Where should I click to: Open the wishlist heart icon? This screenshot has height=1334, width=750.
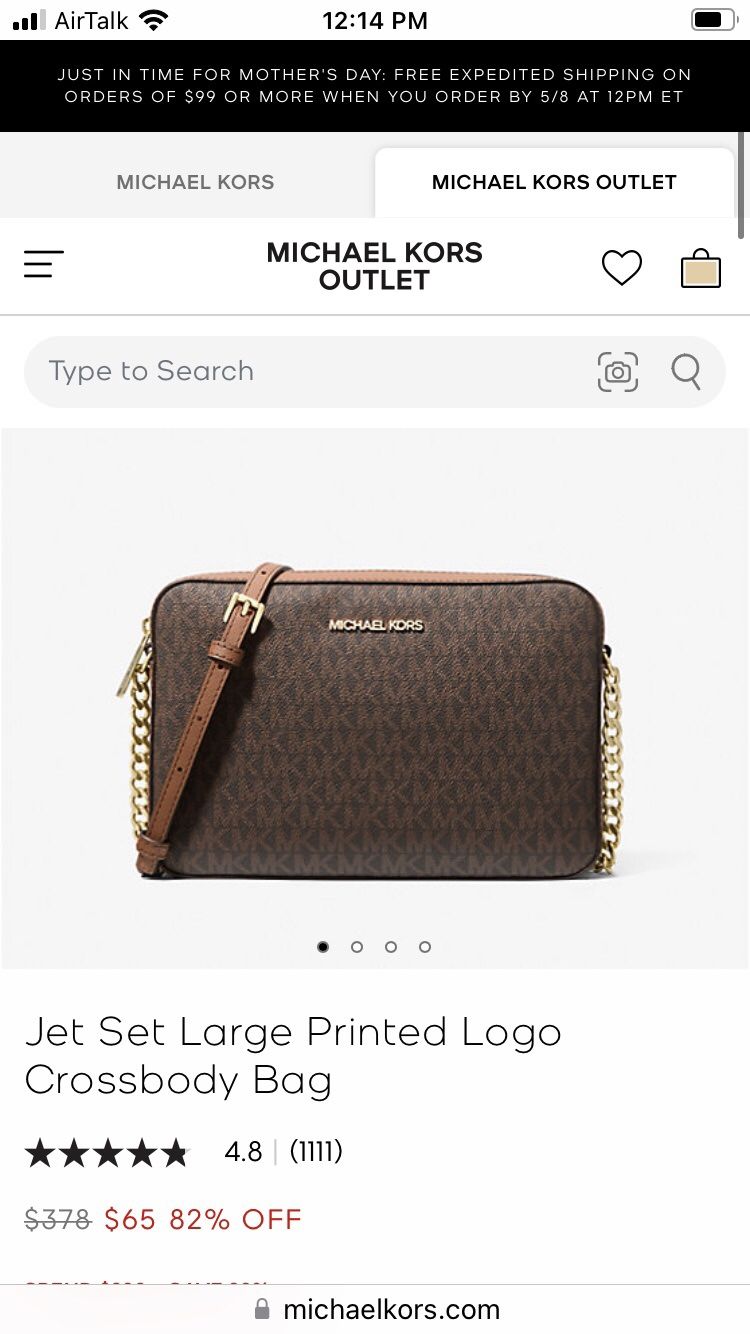(x=621, y=268)
